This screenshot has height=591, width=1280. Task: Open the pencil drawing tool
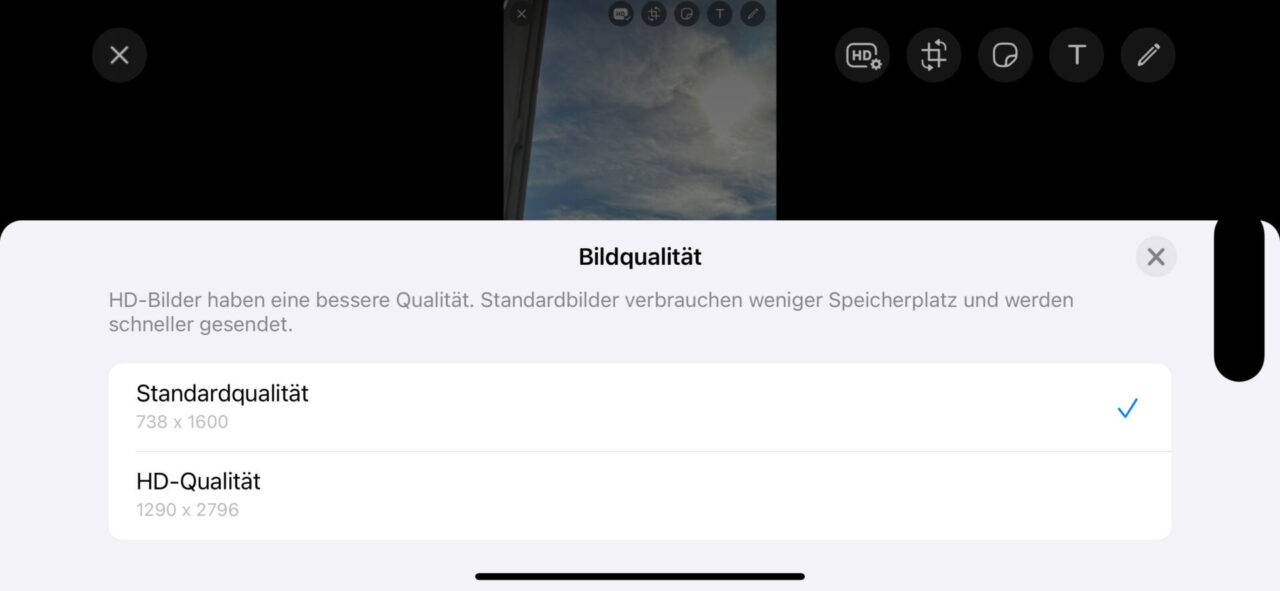[x=1148, y=55]
